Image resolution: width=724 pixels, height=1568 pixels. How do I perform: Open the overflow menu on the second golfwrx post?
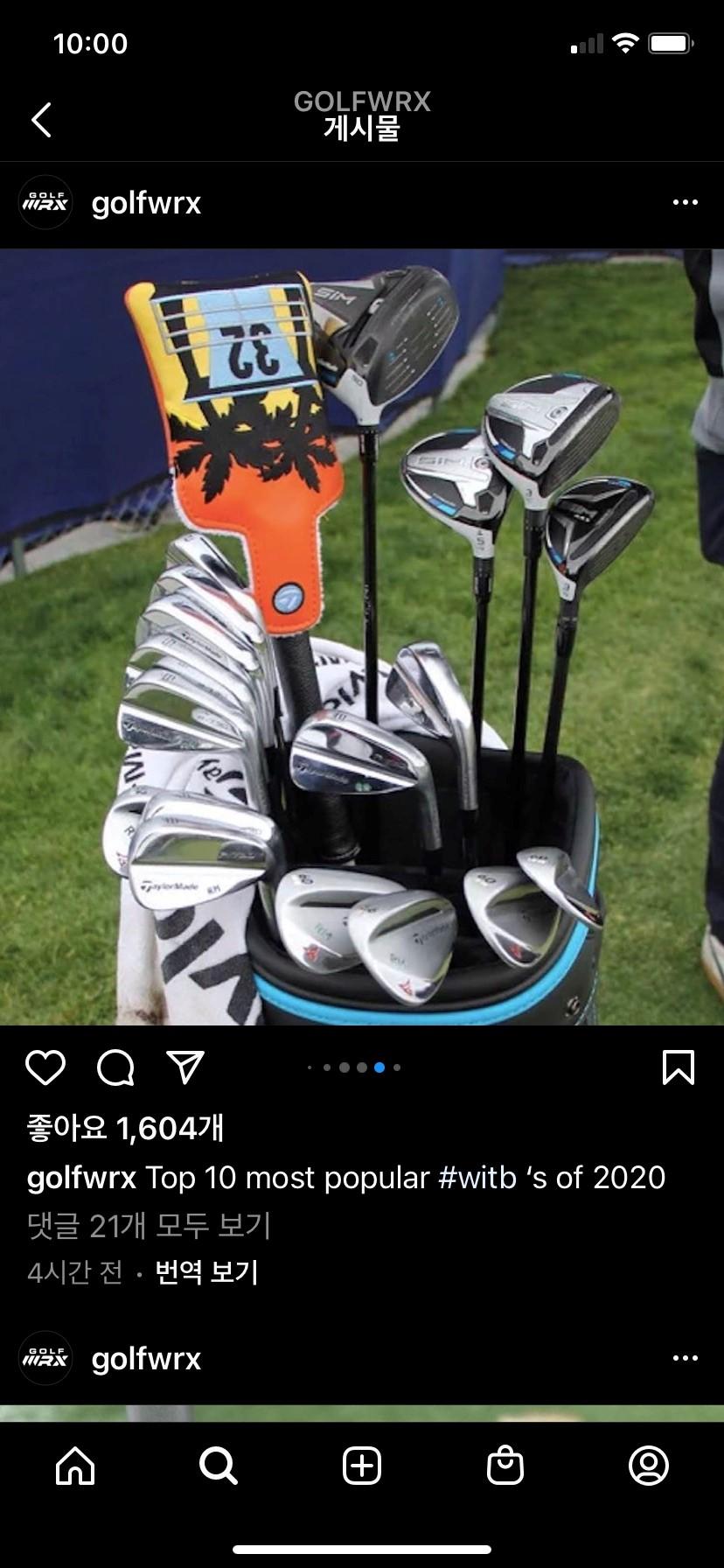685,1359
